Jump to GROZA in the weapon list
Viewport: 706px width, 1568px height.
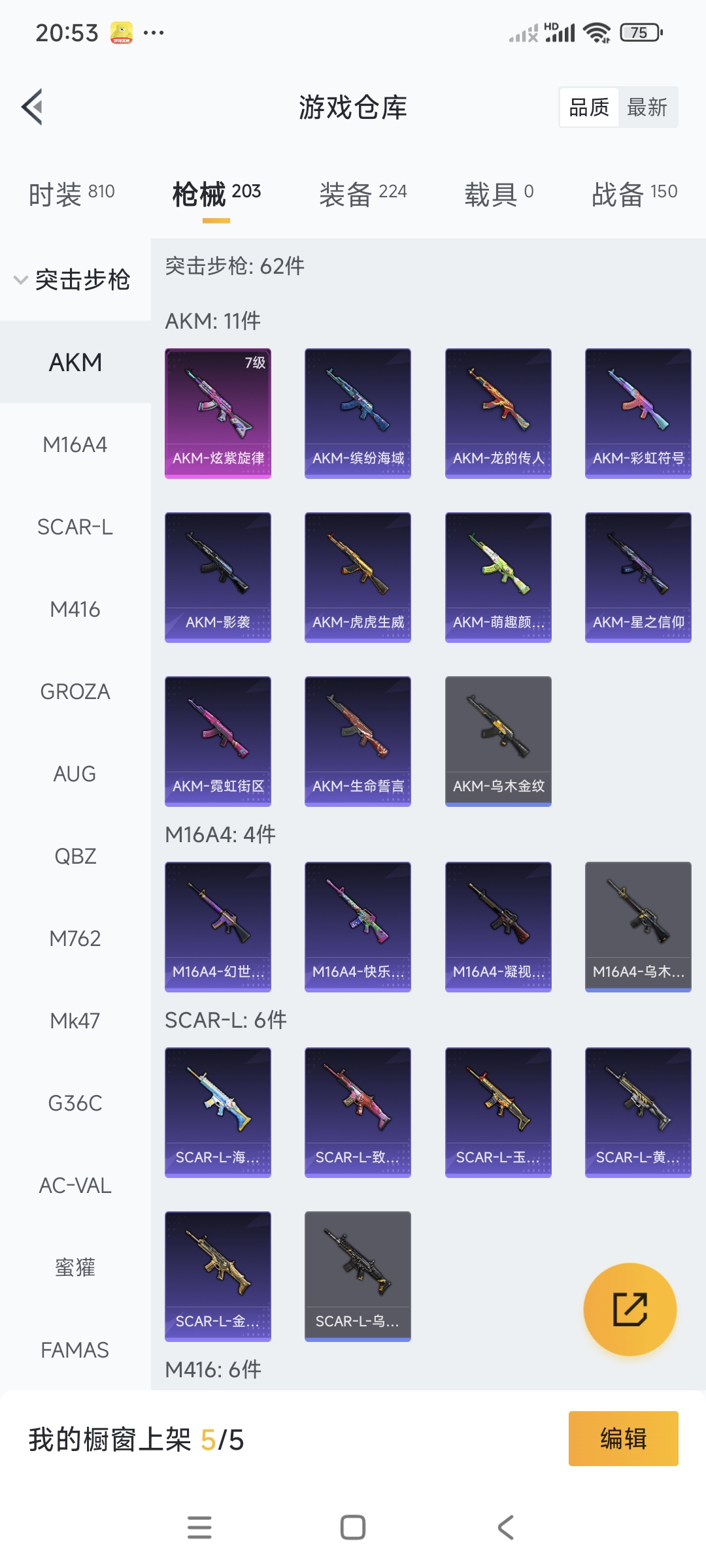tap(75, 692)
